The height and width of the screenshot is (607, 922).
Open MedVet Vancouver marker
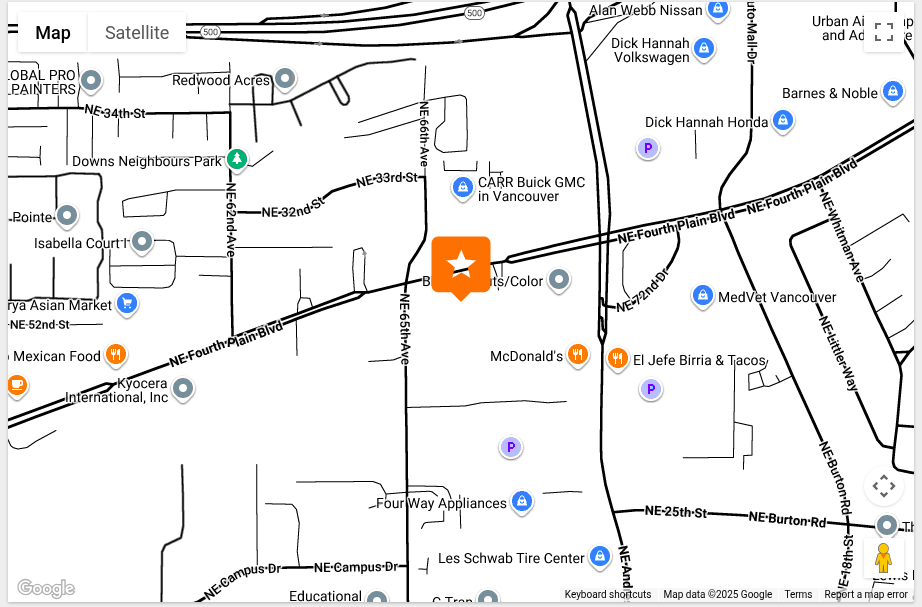703,296
